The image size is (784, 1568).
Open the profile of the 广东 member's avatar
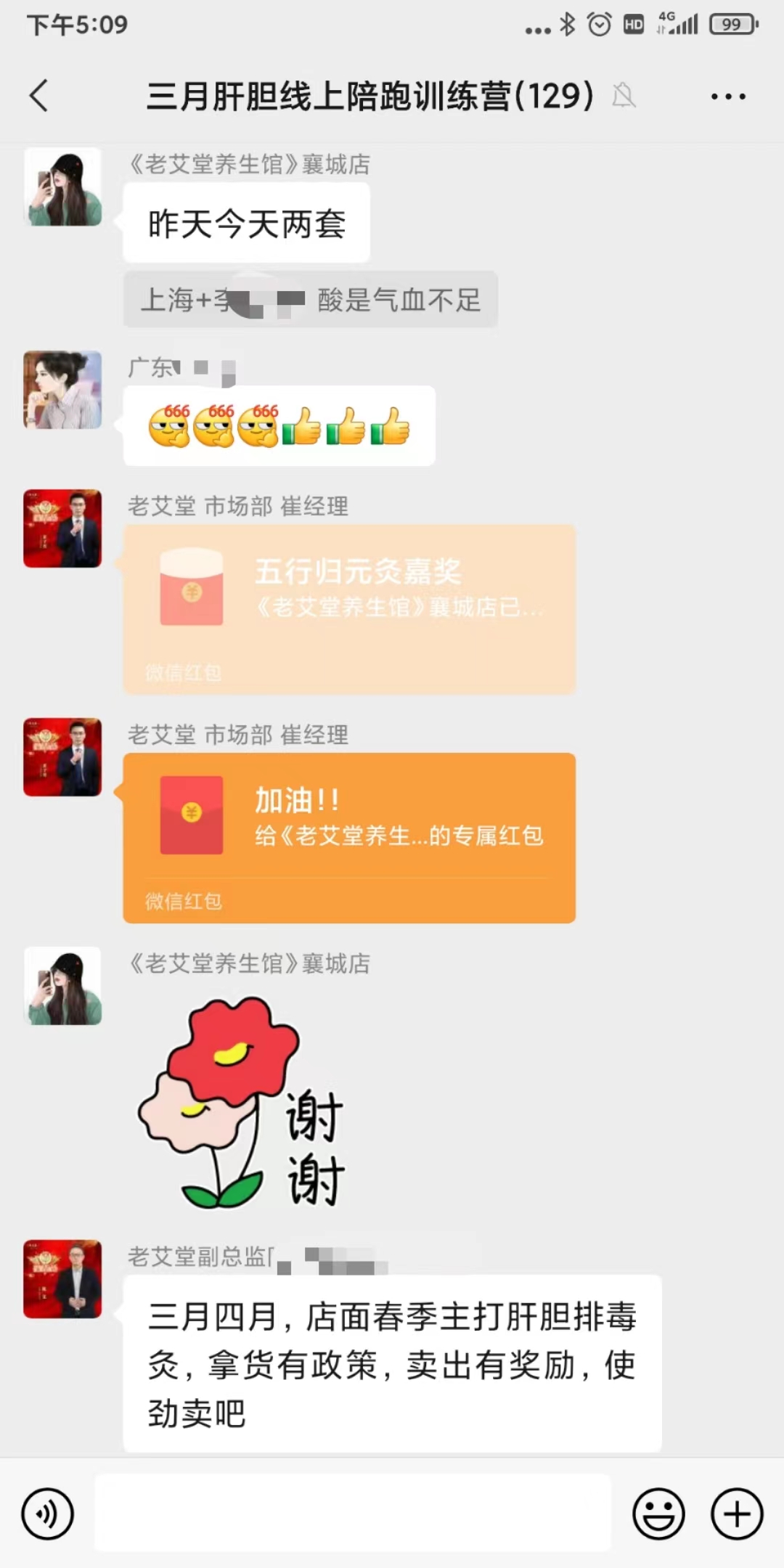point(62,390)
